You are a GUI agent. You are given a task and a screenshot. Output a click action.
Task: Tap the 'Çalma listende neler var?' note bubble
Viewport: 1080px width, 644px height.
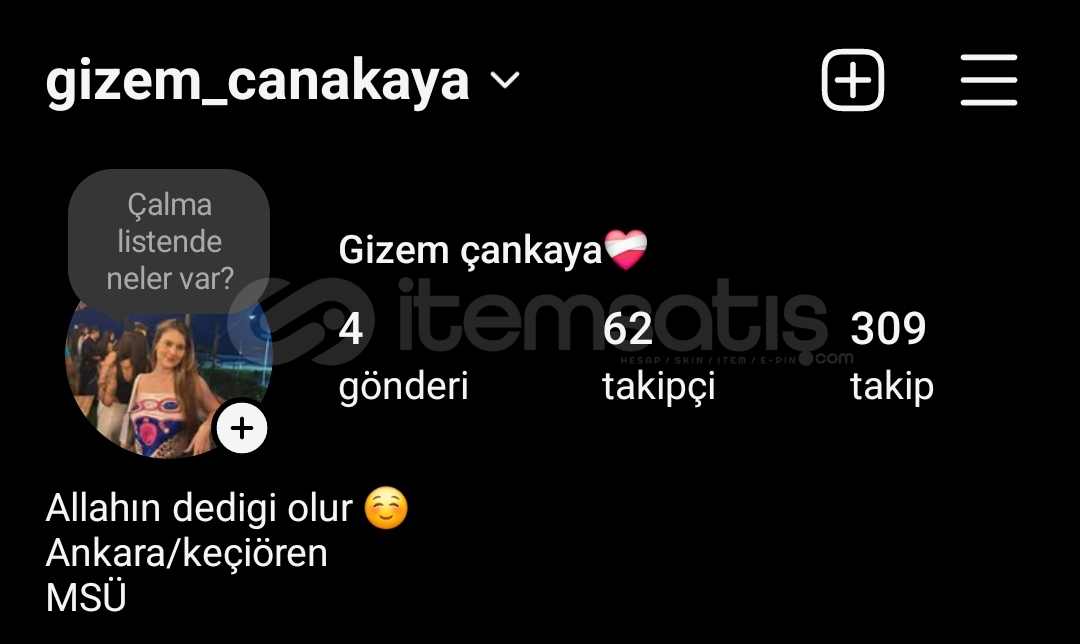coord(169,241)
